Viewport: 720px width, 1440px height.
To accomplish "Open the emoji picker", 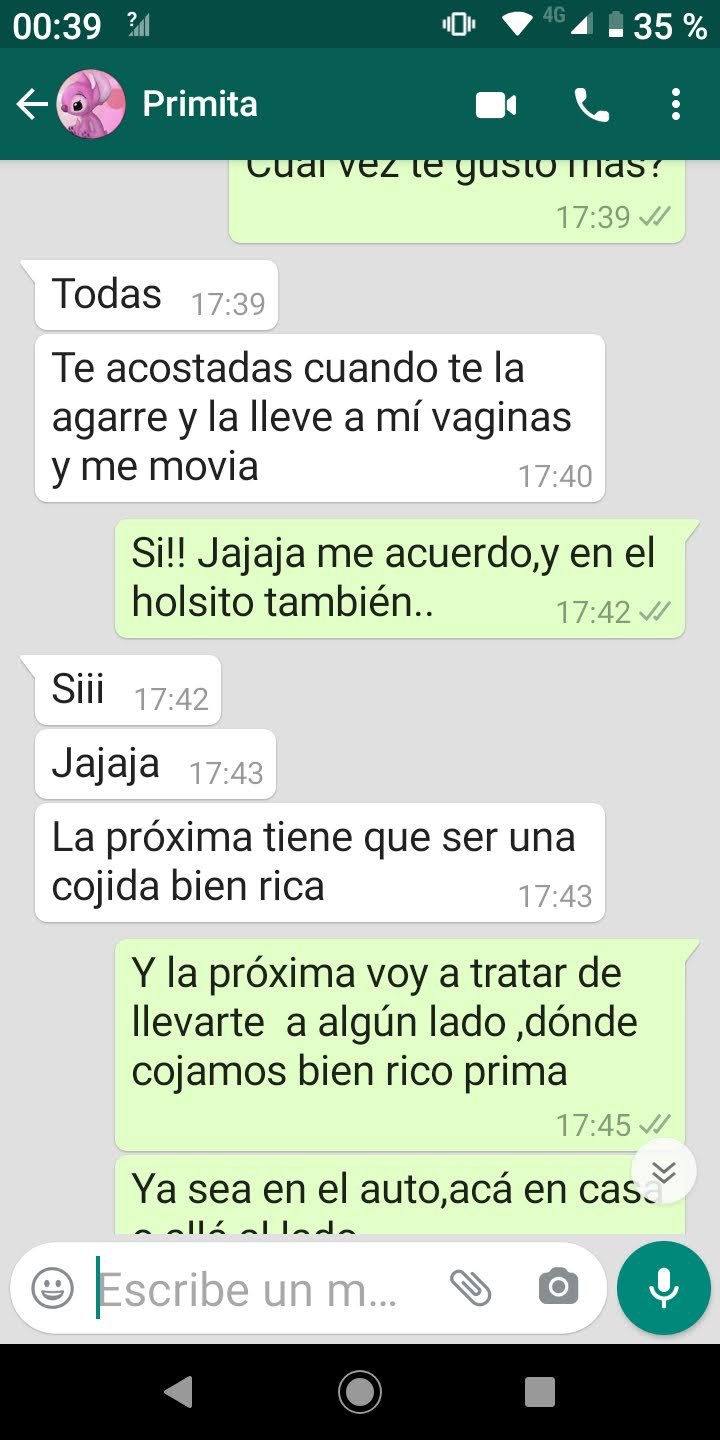I will [x=53, y=1288].
